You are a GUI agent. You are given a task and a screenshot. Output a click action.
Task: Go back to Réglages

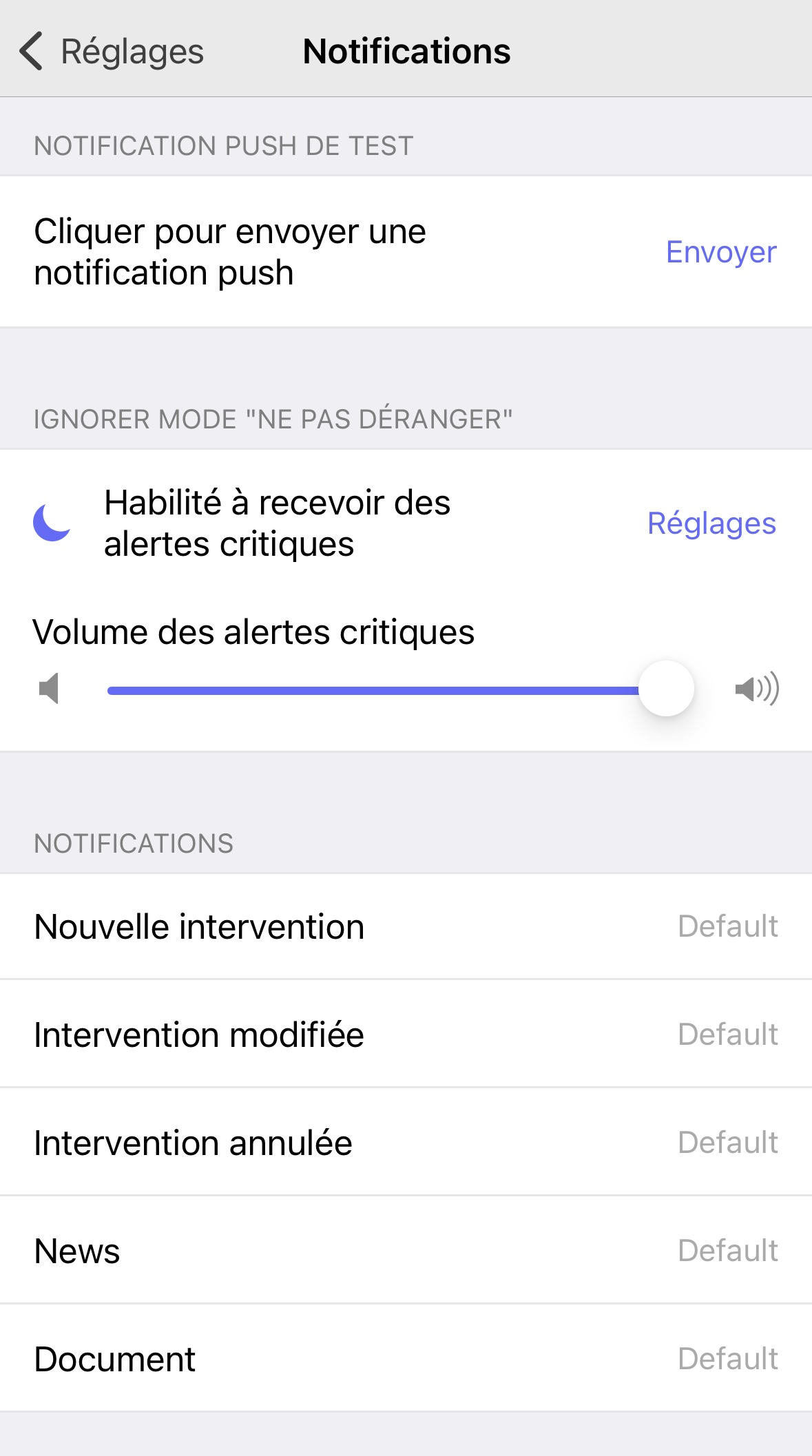click(112, 52)
